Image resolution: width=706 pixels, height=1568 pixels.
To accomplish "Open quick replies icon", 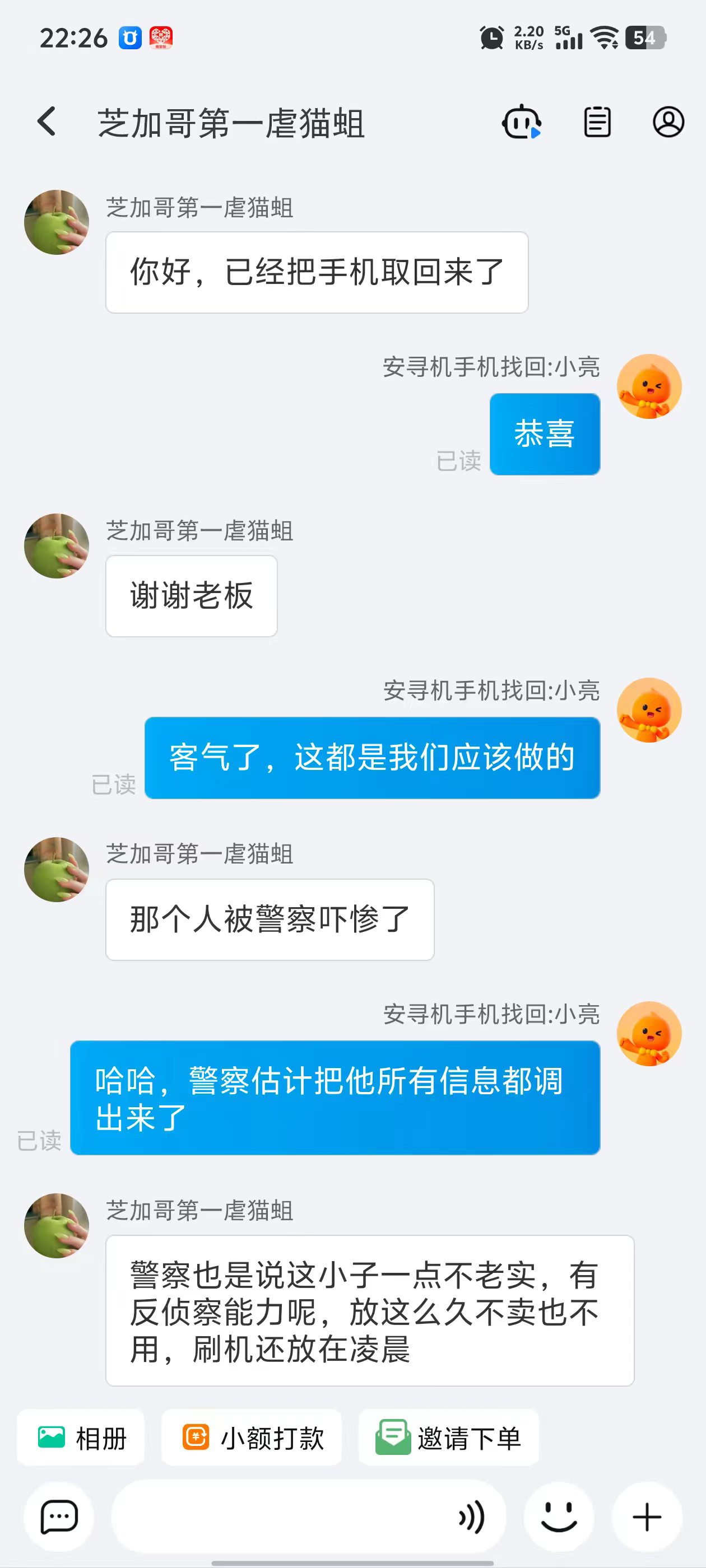I will pyautogui.click(x=59, y=1516).
